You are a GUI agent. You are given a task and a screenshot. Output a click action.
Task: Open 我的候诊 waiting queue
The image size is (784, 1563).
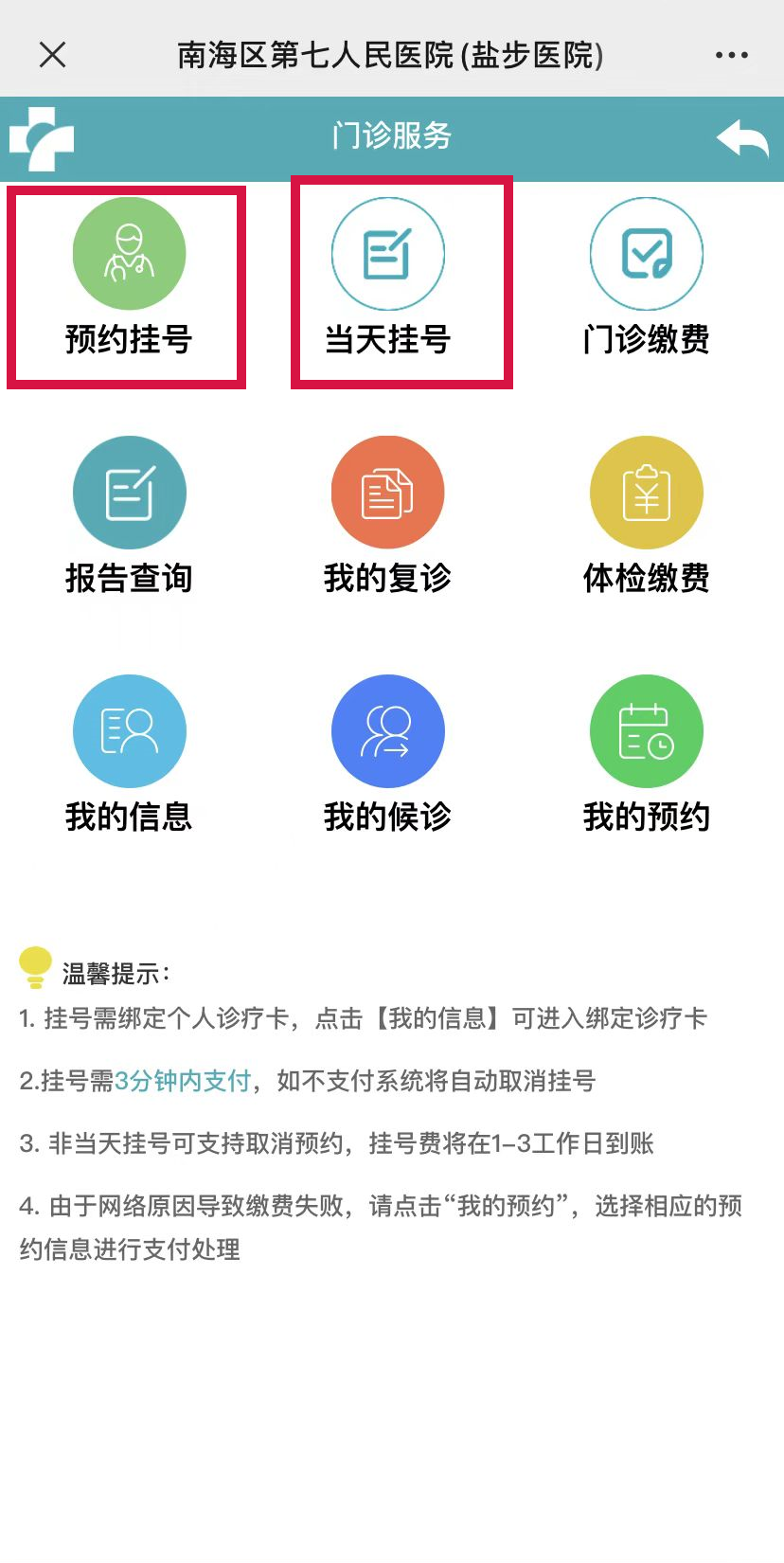coord(387,754)
